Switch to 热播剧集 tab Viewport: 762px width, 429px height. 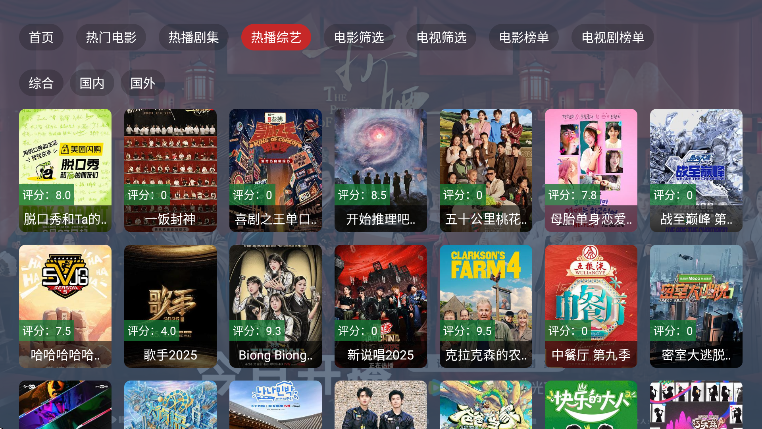coord(193,37)
